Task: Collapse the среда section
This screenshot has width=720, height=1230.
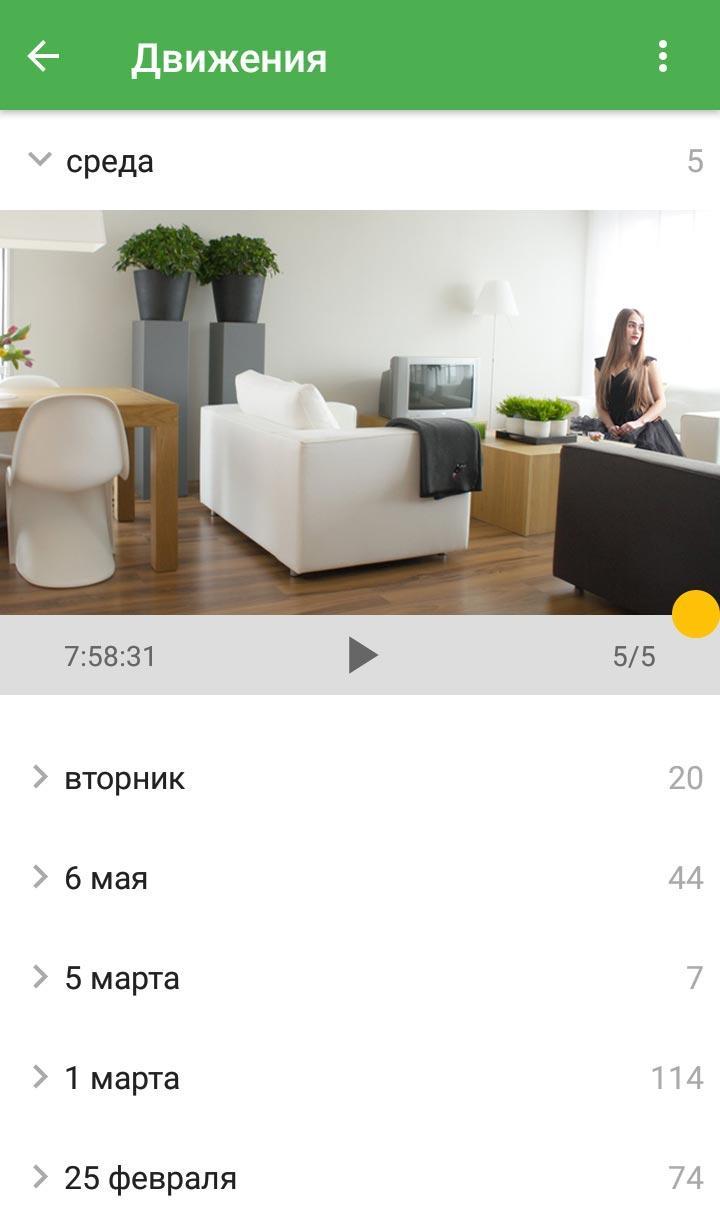Action: 360,161
